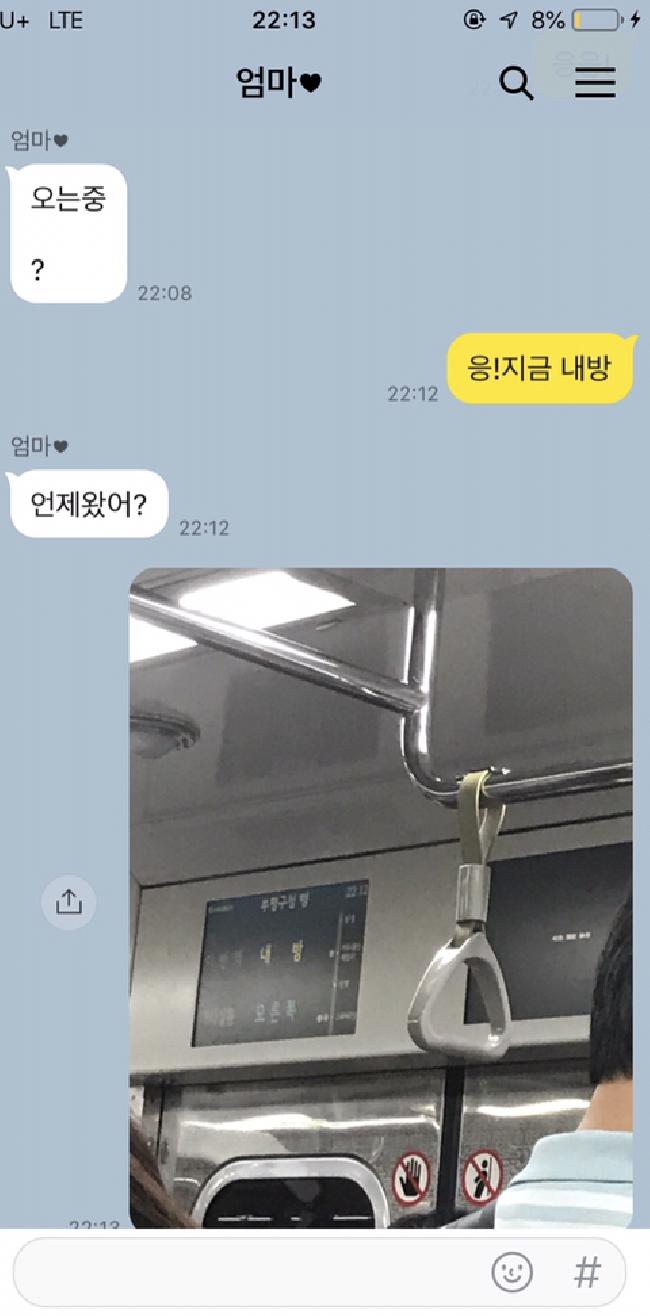Open the emoticon picker

(x=512, y=1273)
